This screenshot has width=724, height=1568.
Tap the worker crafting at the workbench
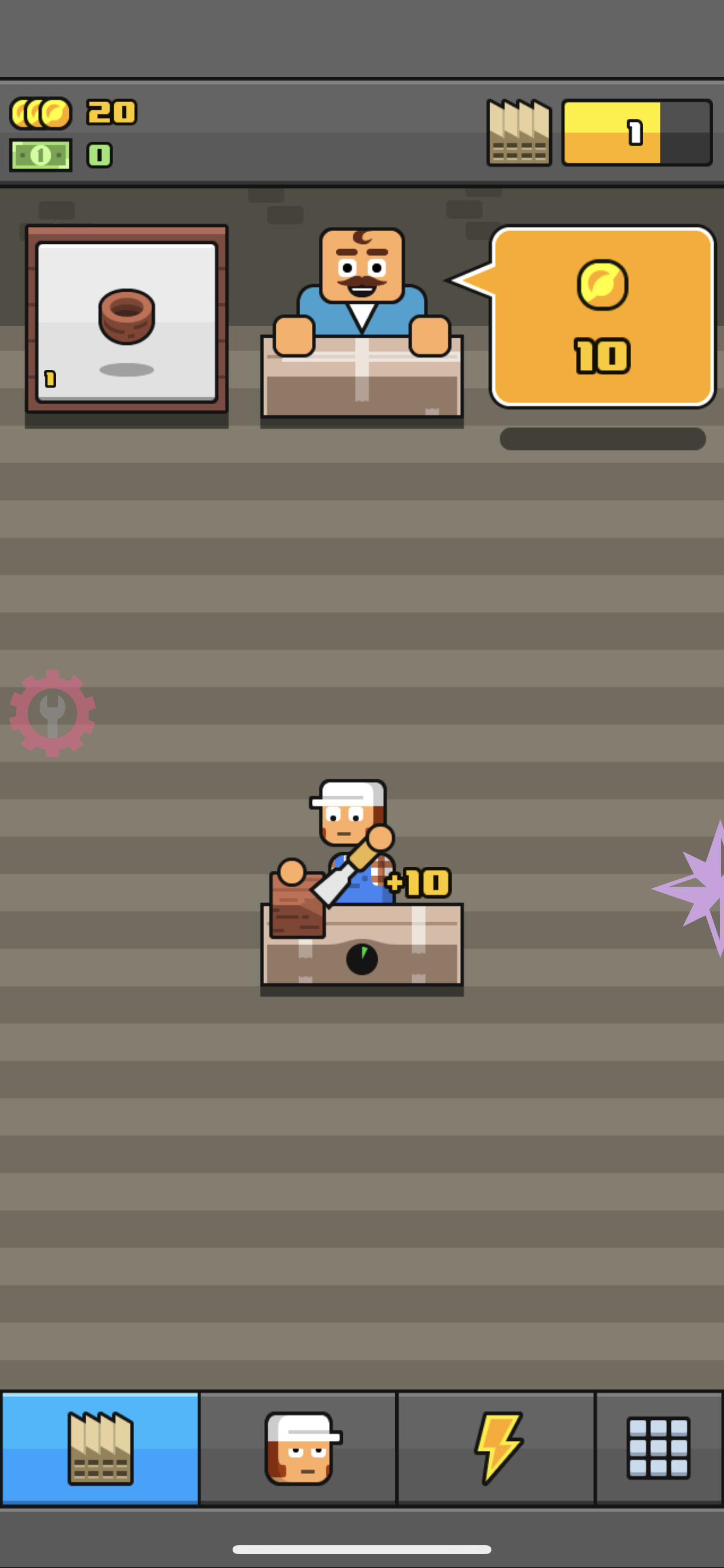click(x=353, y=852)
